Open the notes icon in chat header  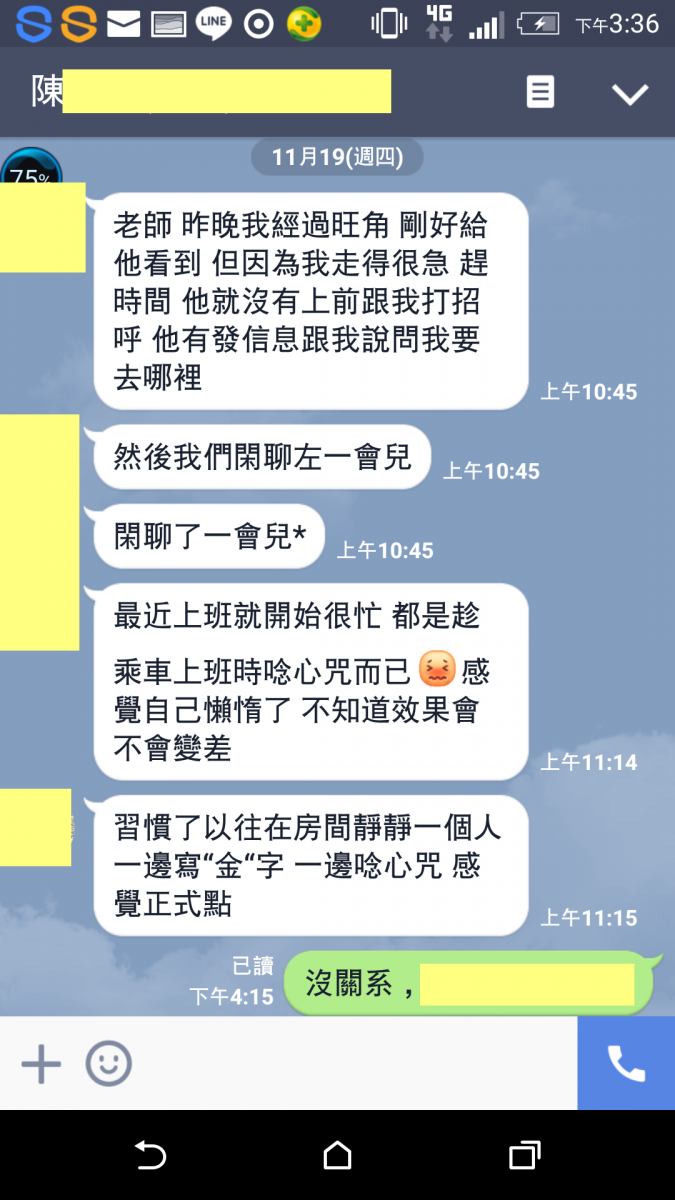pos(540,93)
